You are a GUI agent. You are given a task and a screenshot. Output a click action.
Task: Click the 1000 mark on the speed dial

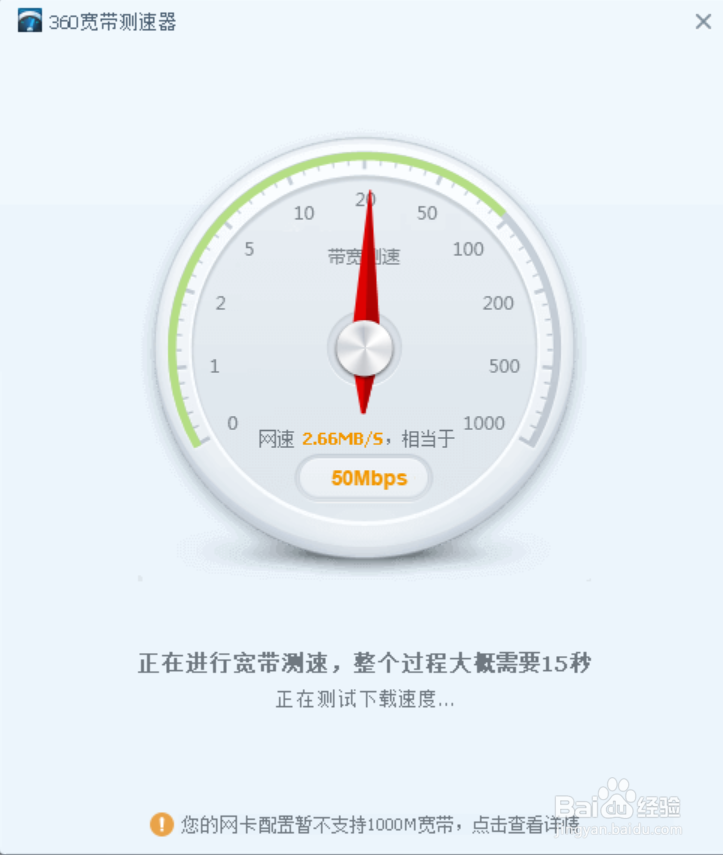pyautogui.click(x=483, y=423)
